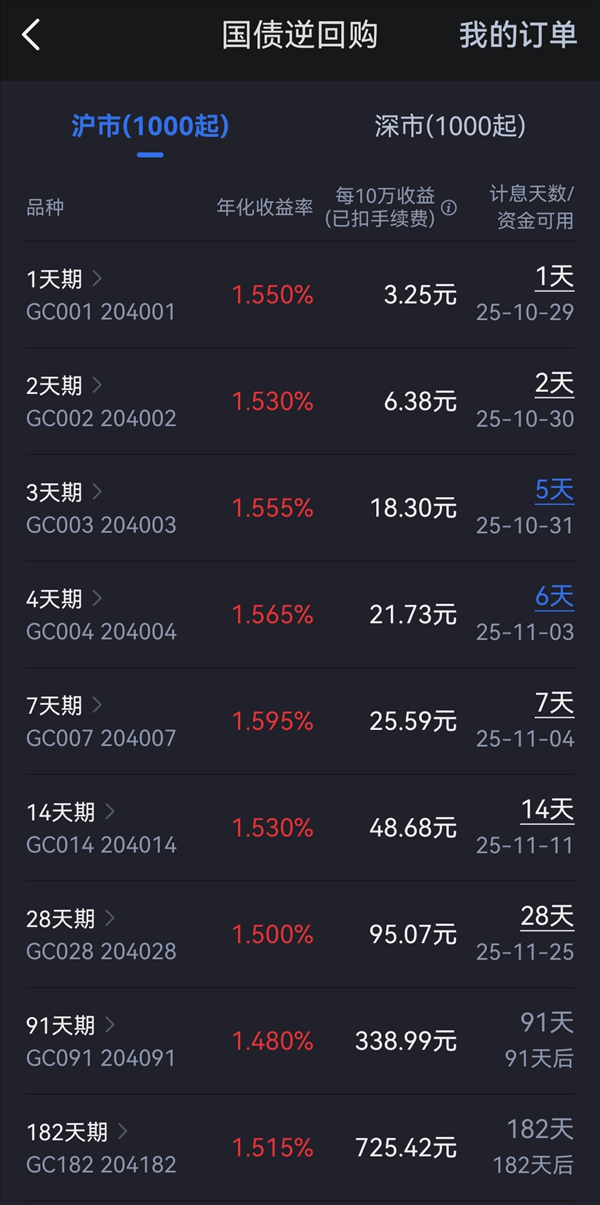Image resolution: width=600 pixels, height=1205 pixels.
Task: Open 我的订单 page
Action: coord(518,35)
